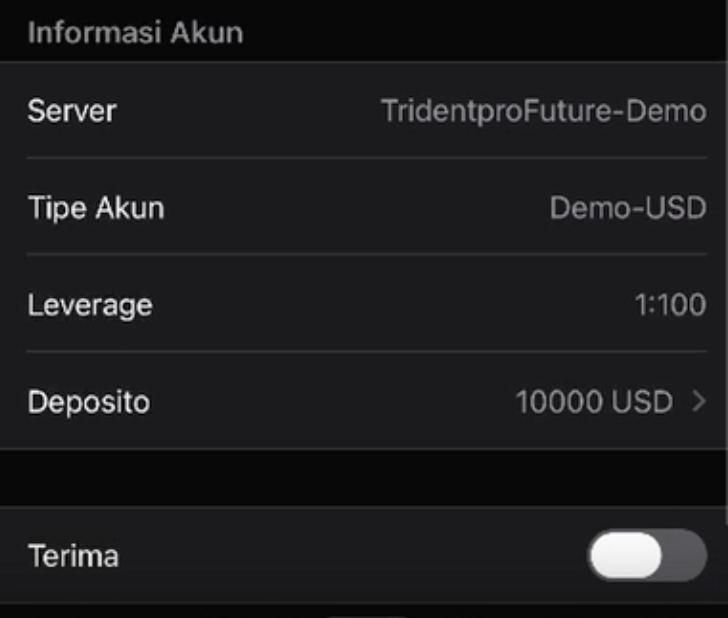Open the Tipe Akun row
This screenshot has height=618, width=728.
364,208
